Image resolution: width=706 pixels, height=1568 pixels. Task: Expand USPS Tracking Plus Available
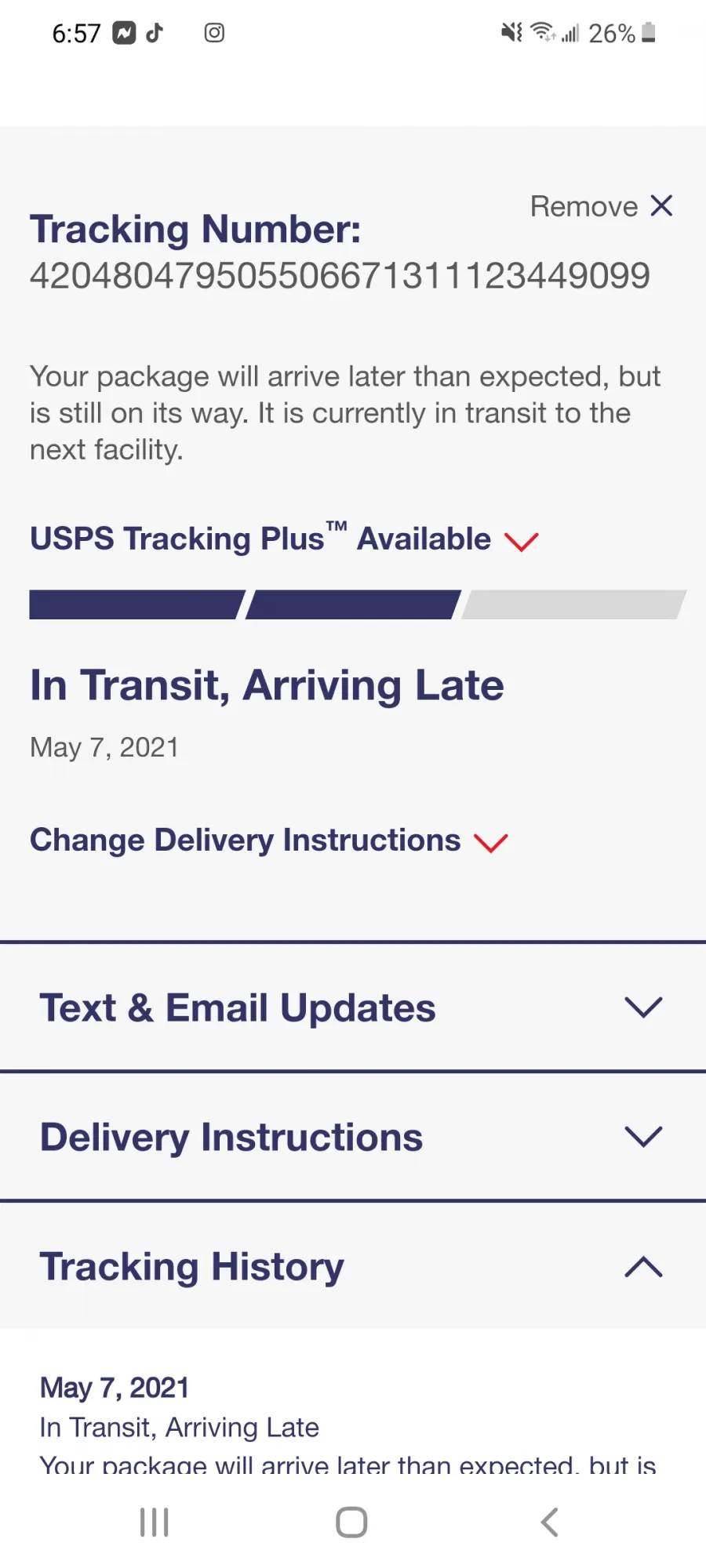[x=284, y=539]
